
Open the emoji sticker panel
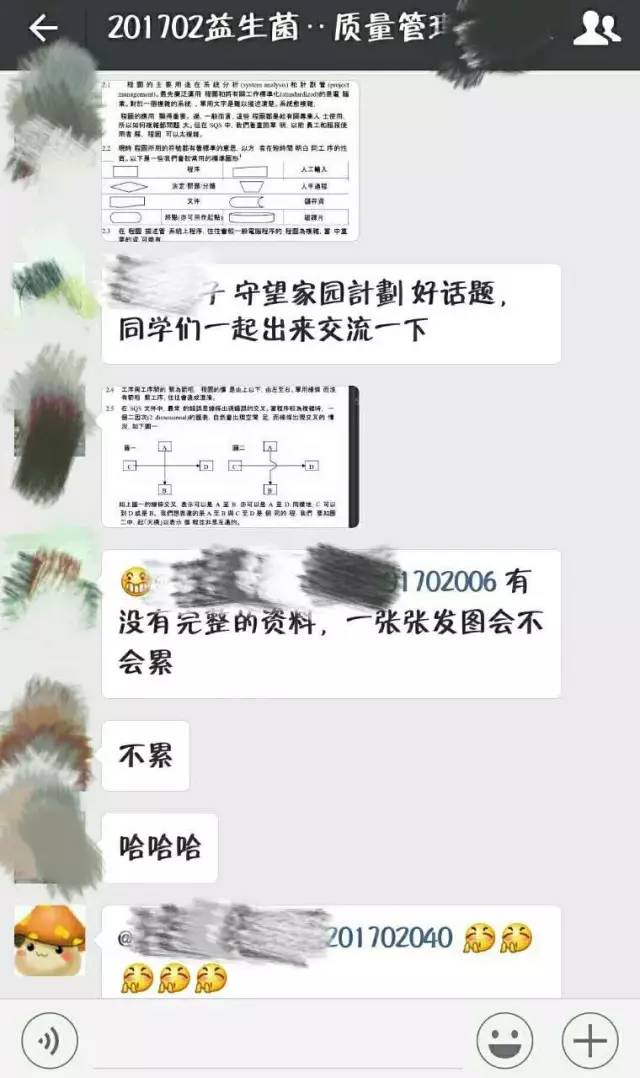point(504,1041)
